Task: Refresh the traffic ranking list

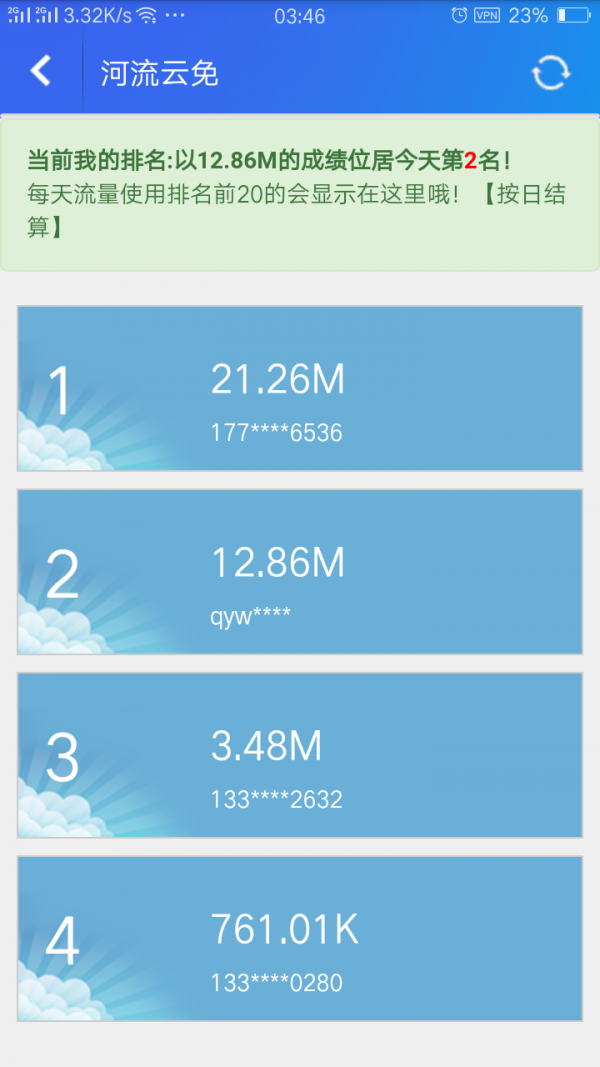Action: [x=550, y=71]
